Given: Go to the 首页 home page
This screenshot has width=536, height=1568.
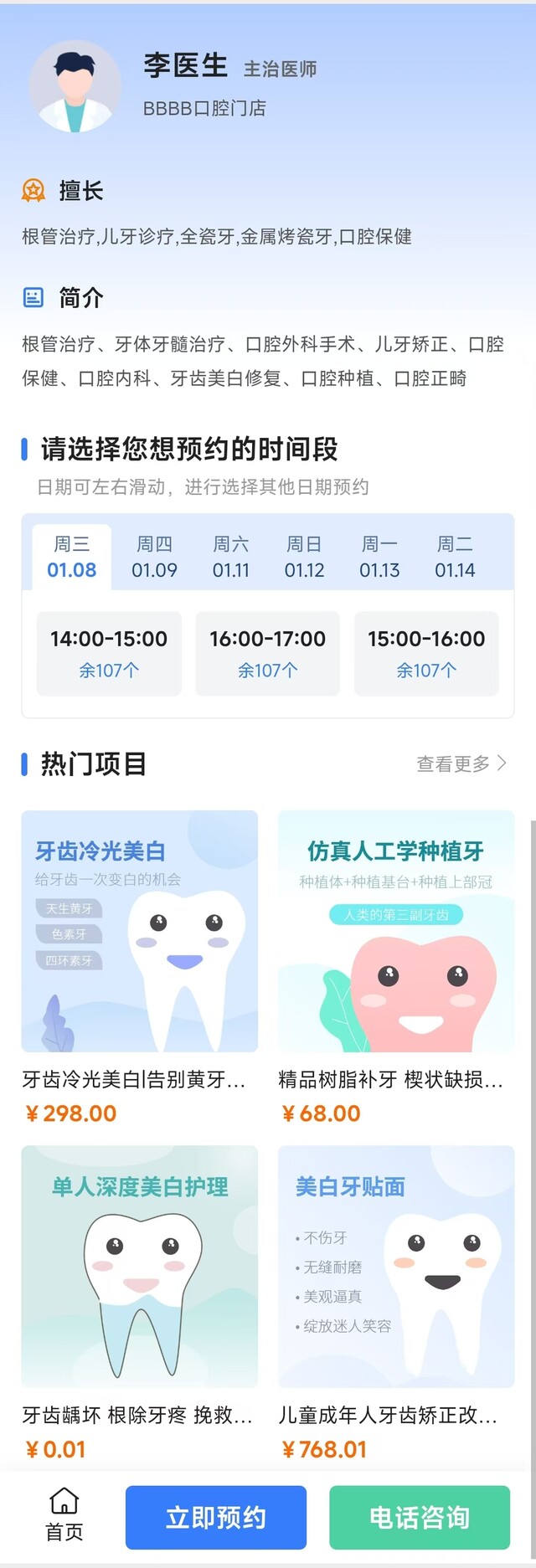Looking at the screenshot, I should (x=64, y=1516).
